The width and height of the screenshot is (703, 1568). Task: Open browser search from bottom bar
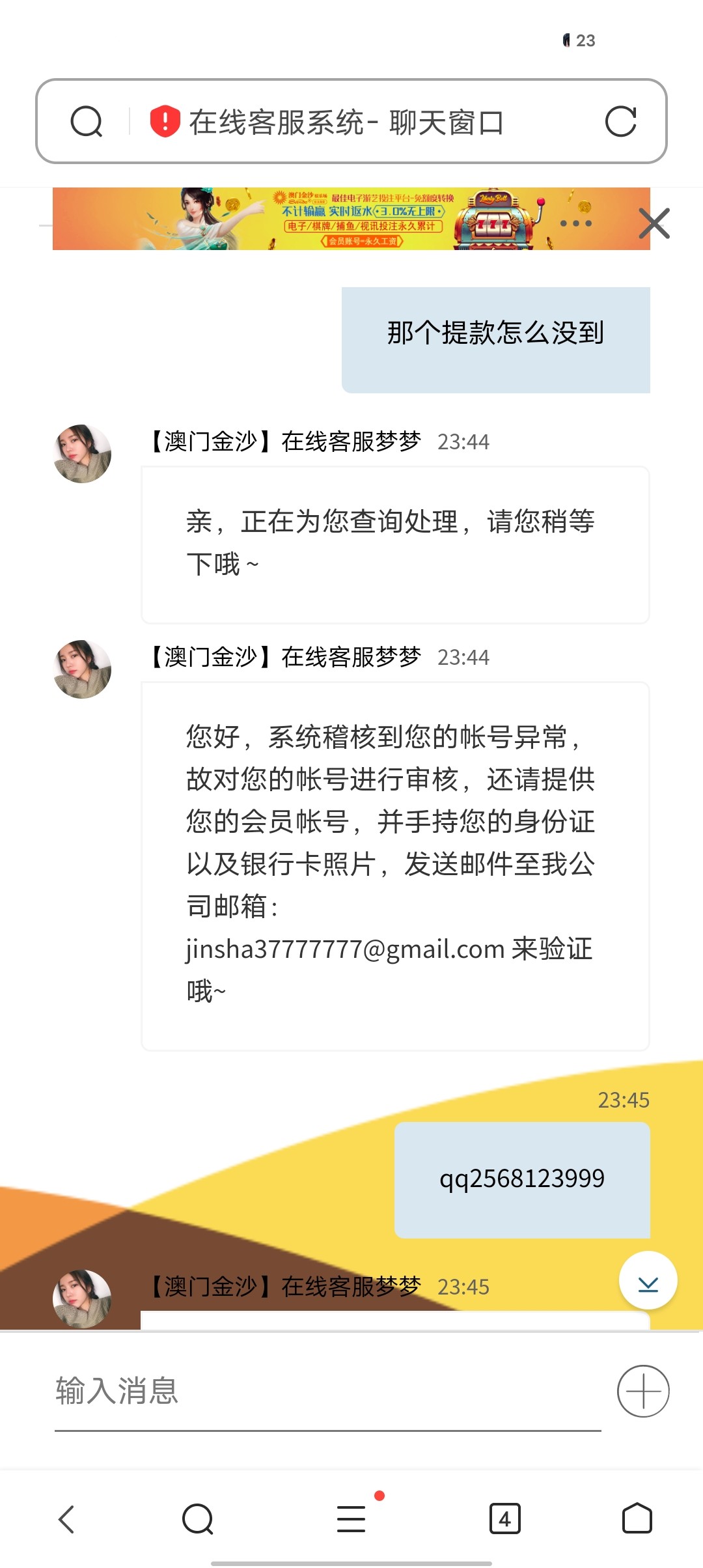tap(198, 1519)
